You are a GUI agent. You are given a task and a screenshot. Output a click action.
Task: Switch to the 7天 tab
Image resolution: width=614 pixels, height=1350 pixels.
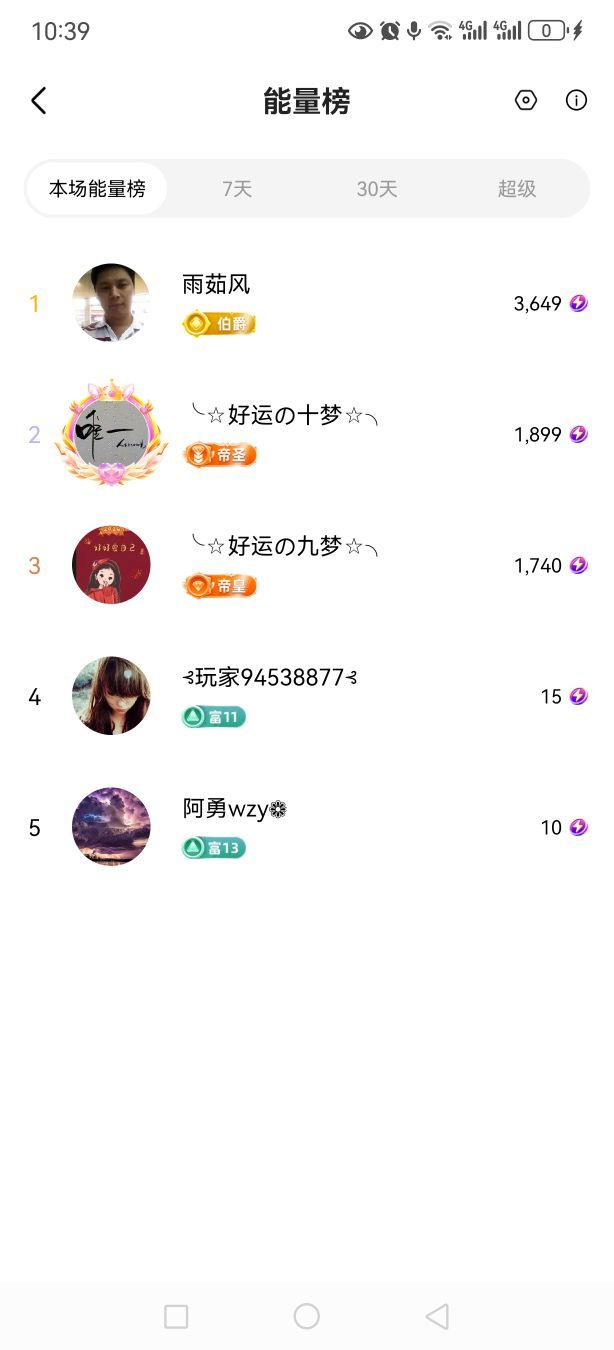[237, 189]
